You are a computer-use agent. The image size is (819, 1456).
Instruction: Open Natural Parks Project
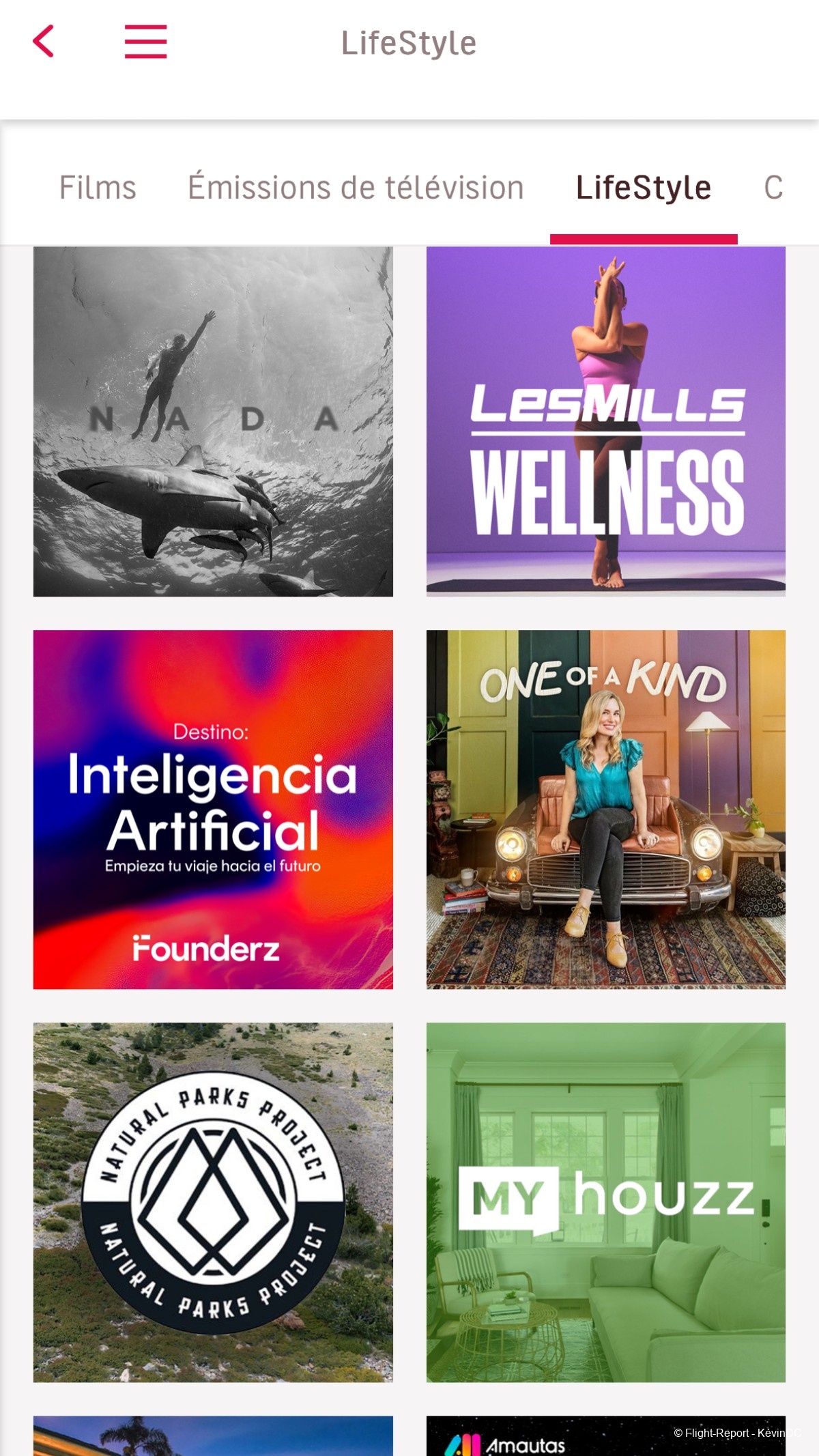click(x=213, y=1202)
